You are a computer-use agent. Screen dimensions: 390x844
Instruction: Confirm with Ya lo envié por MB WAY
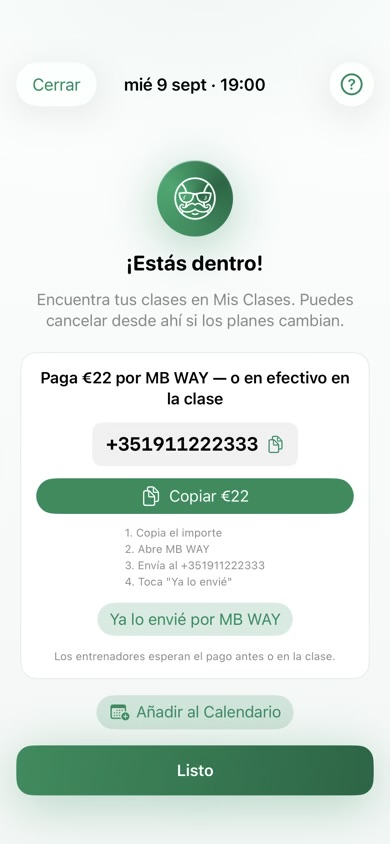[195, 619]
